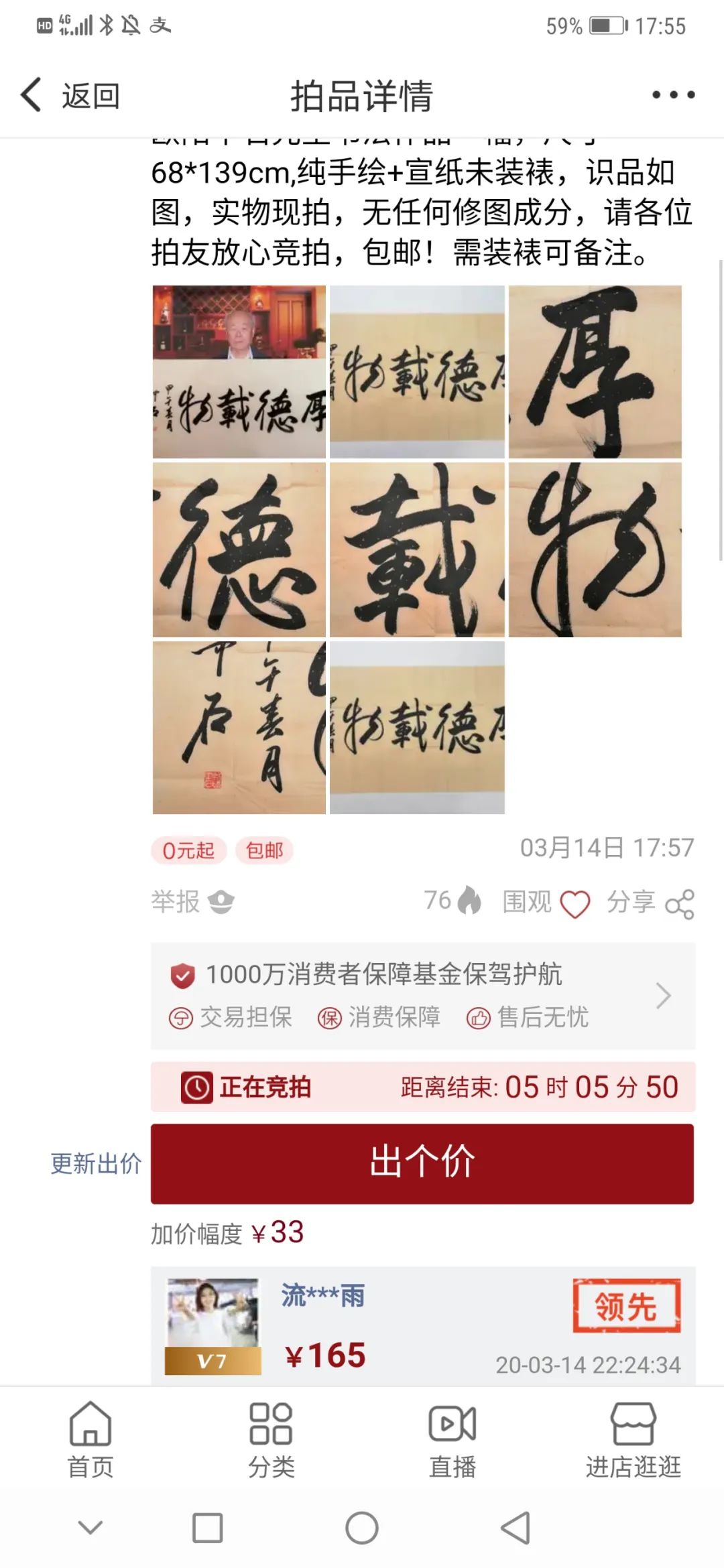724x1568 pixels.
Task: View the close-up image of 德 character
Action: [x=239, y=549]
